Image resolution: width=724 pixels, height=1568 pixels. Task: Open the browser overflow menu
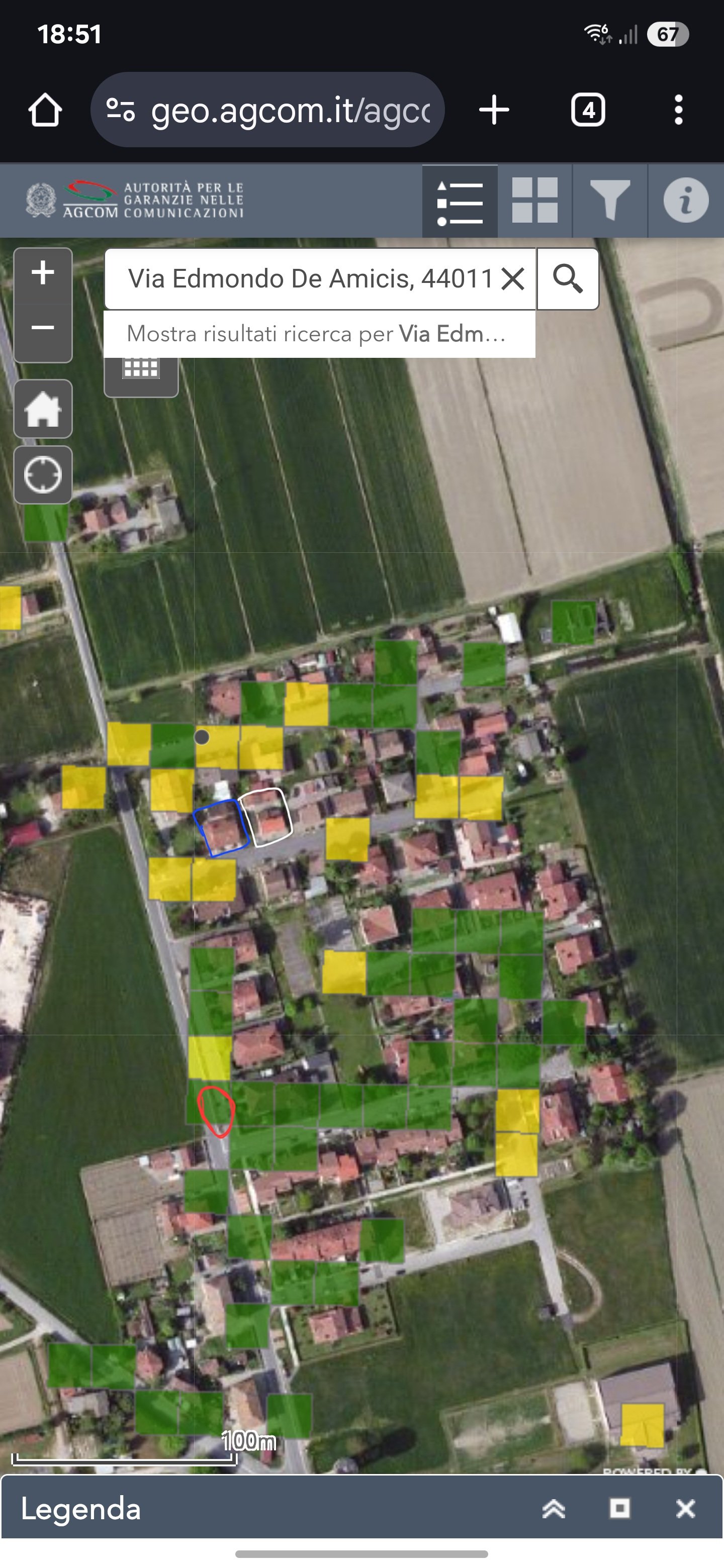(678, 110)
